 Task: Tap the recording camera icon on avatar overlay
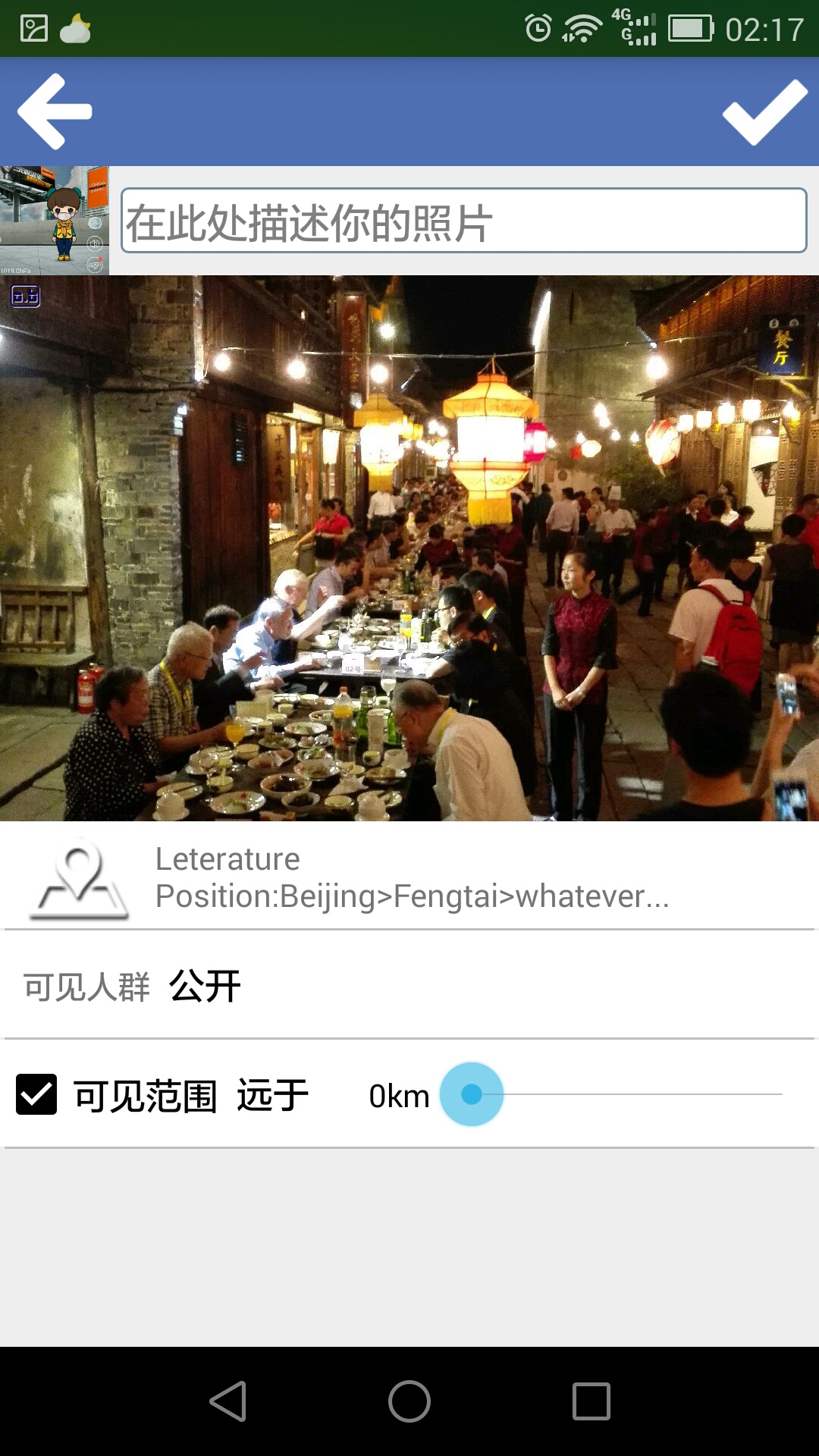click(95, 264)
